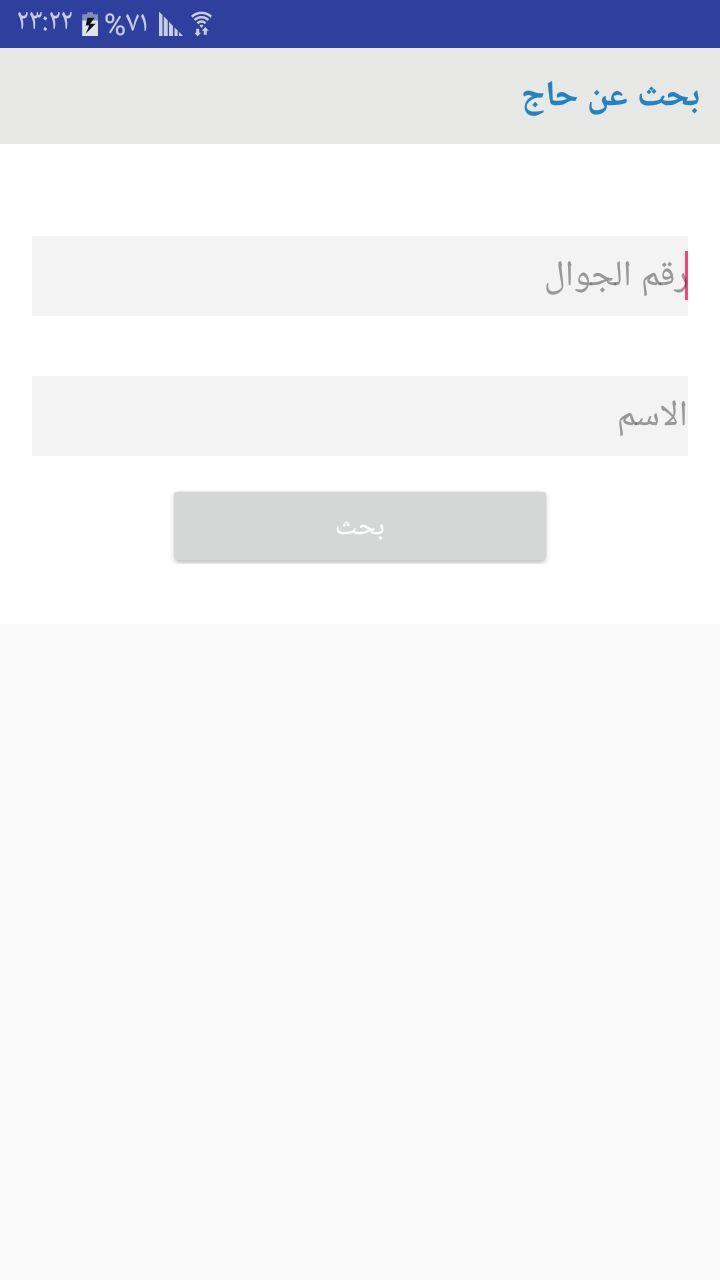
Task: Click inside the رقم الجوال phone field
Action: [x=360, y=276]
